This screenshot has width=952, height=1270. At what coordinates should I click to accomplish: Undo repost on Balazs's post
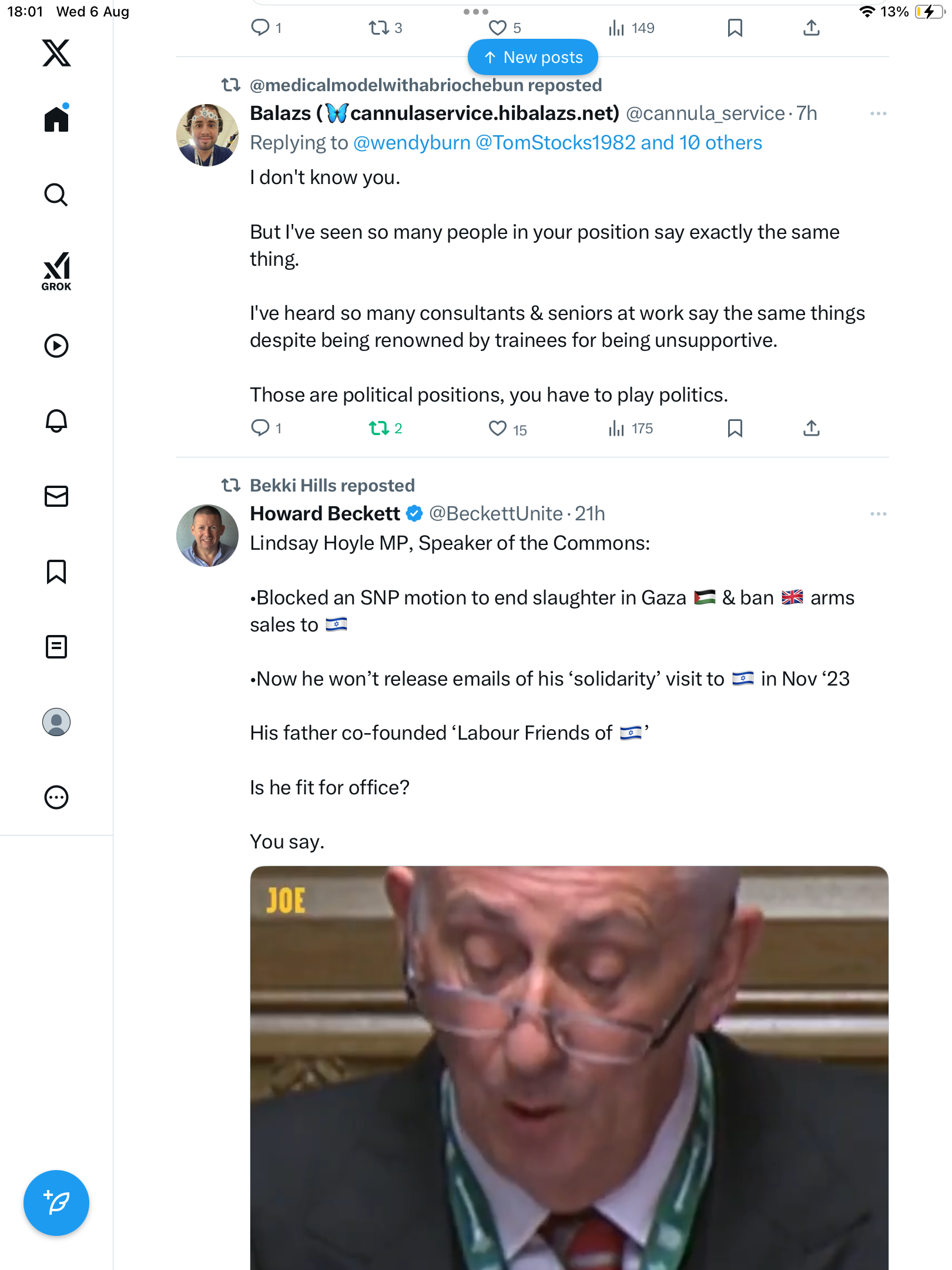click(x=379, y=428)
